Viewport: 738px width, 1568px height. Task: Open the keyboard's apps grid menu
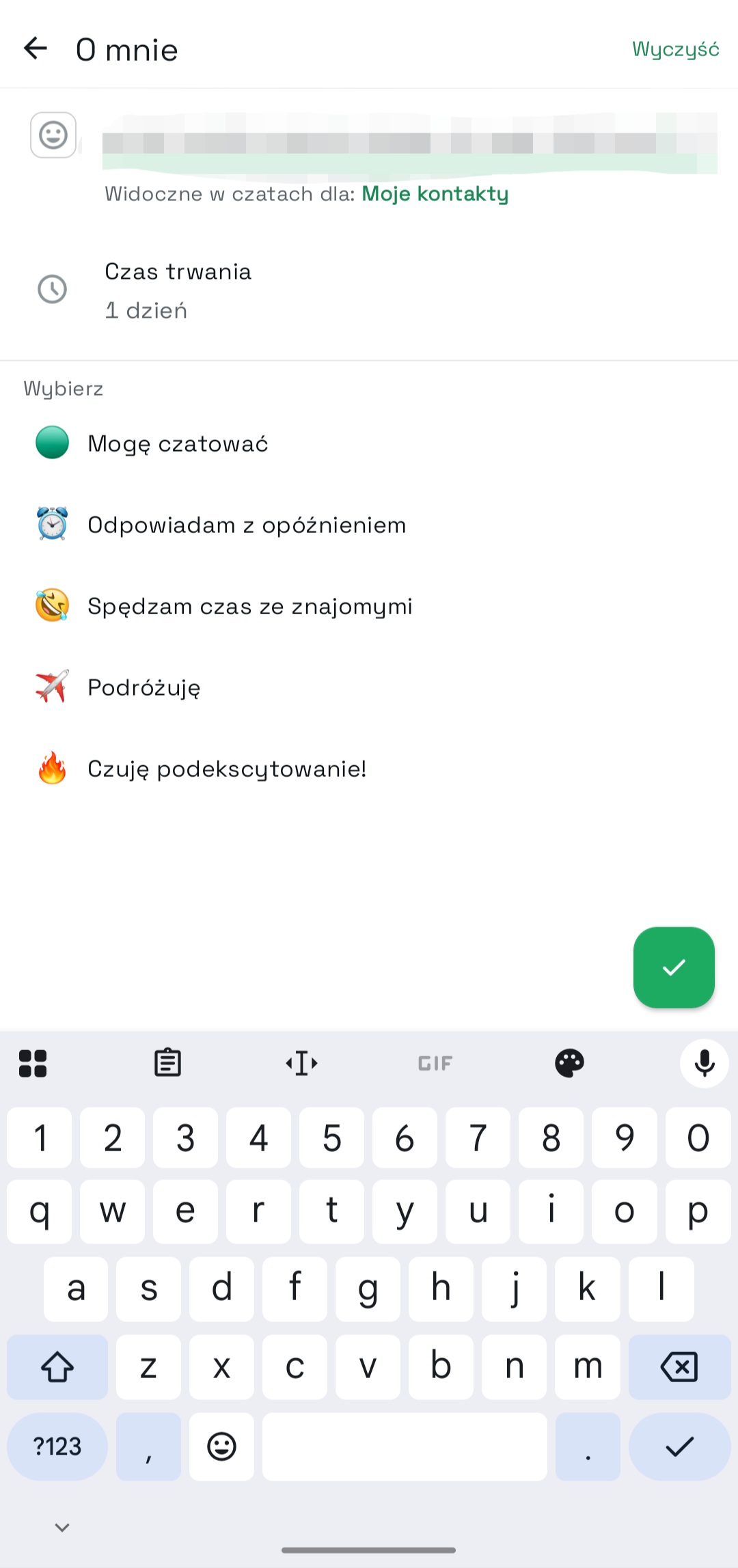pos(33,1063)
